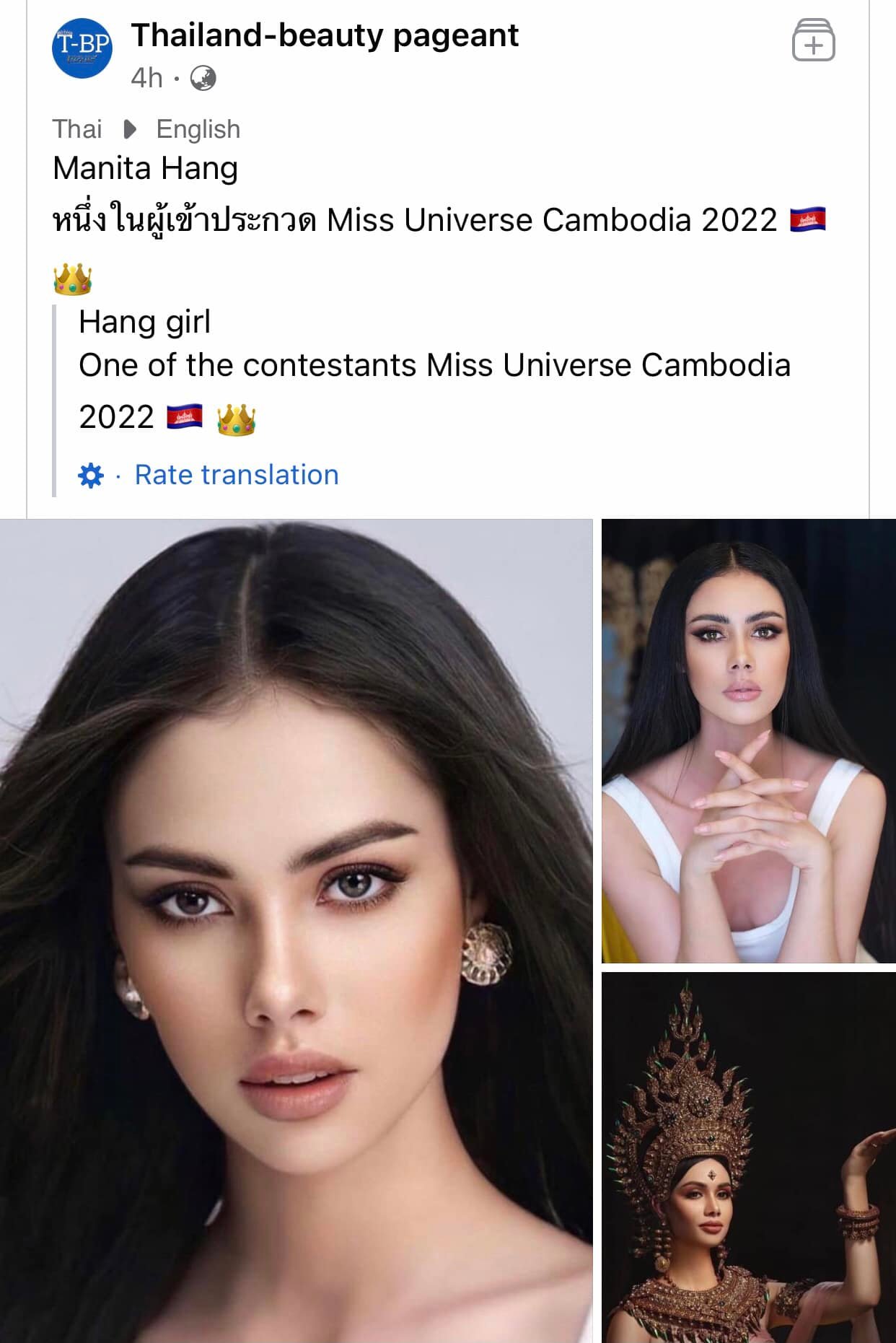Open Thailand-beauty pageant page name
Image resolution: width=896 pixels, height=1343 pixels.
pyautogui.click(x=325, y=35)
